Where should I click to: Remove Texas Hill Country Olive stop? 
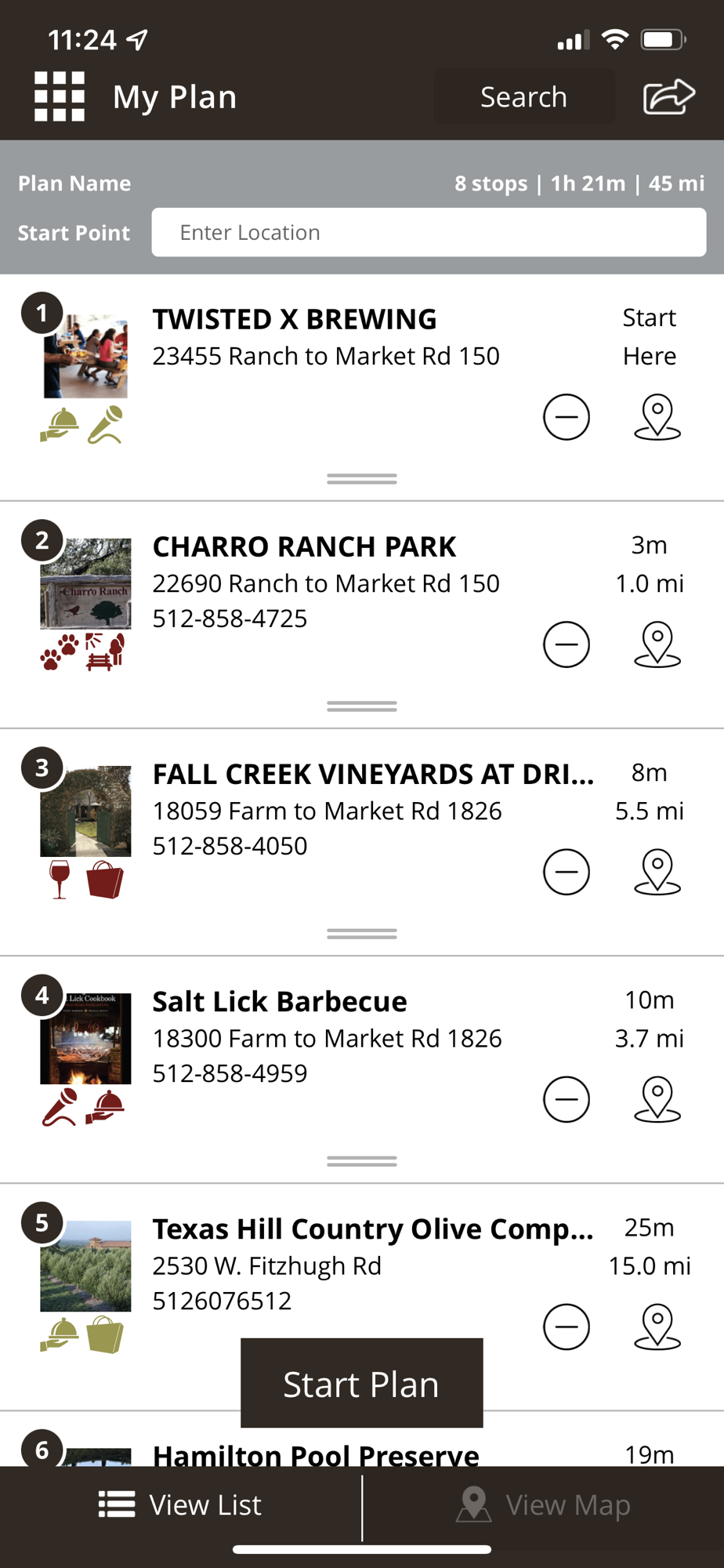566,1327
